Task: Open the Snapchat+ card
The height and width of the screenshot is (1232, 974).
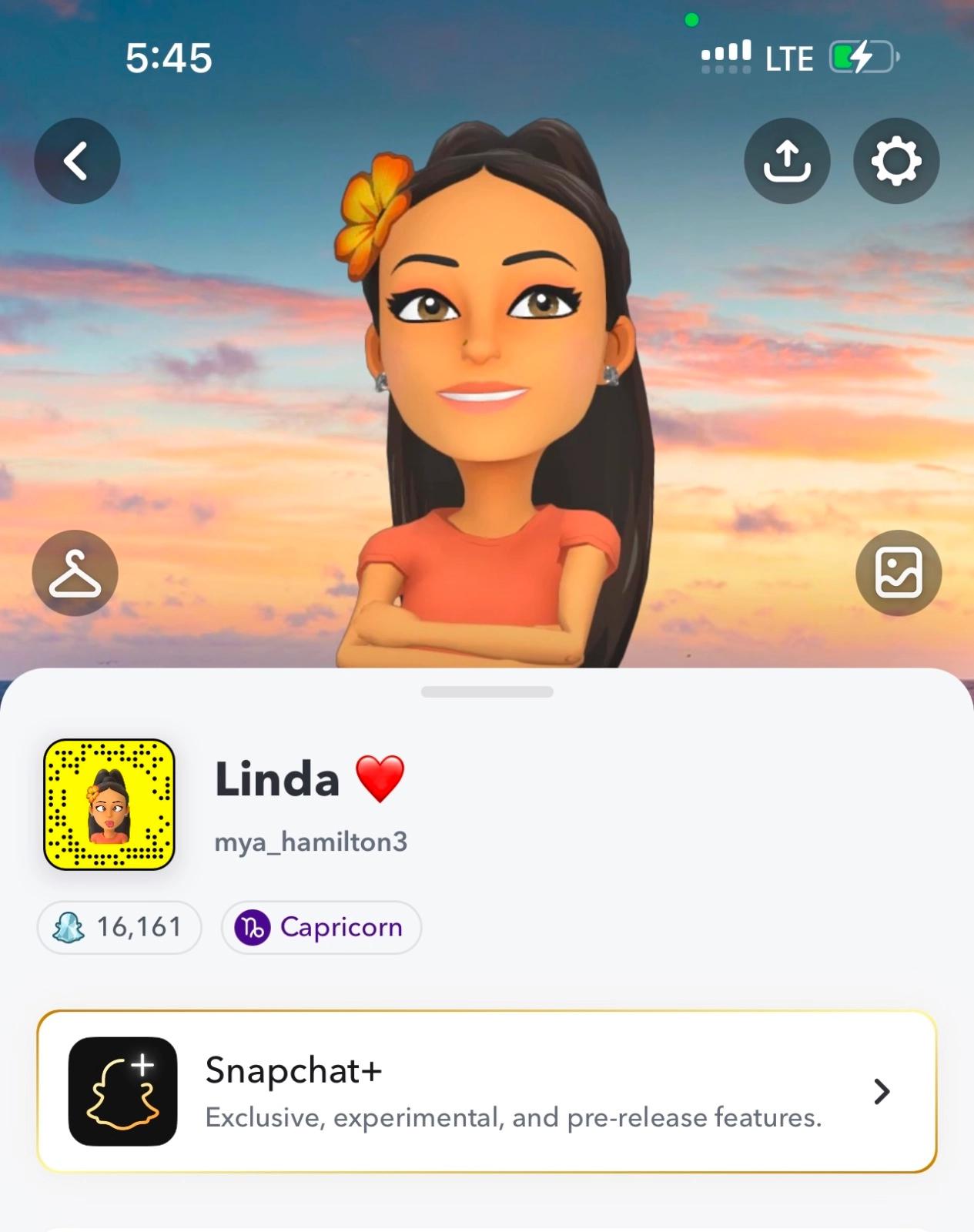Action: point(487,1092)
